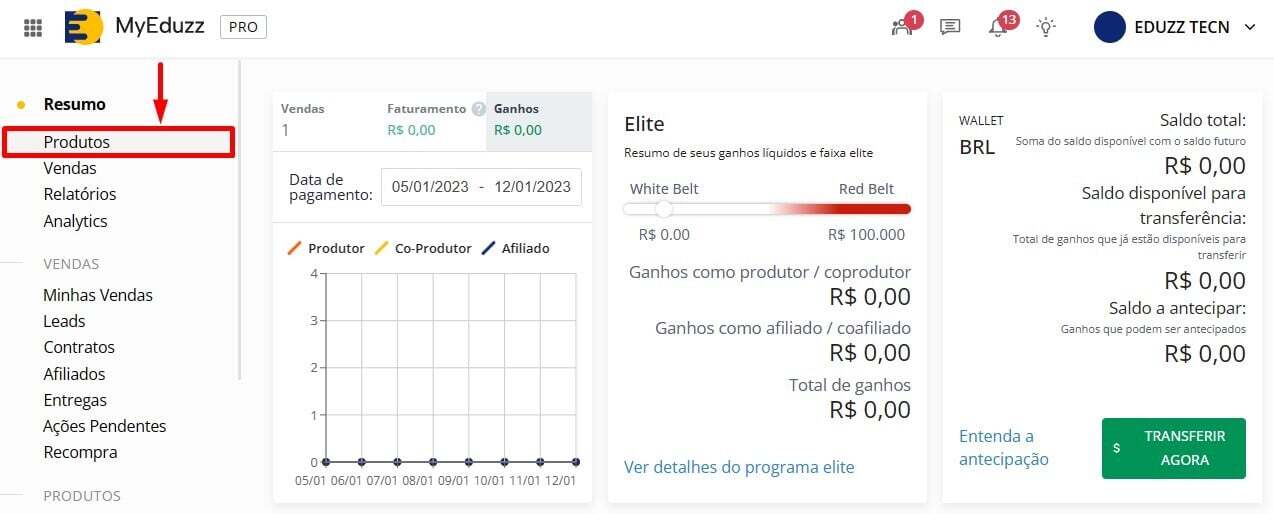1274x514 pixels.
Task: Change the Data de pagamento range
Action: coord(481,187)
